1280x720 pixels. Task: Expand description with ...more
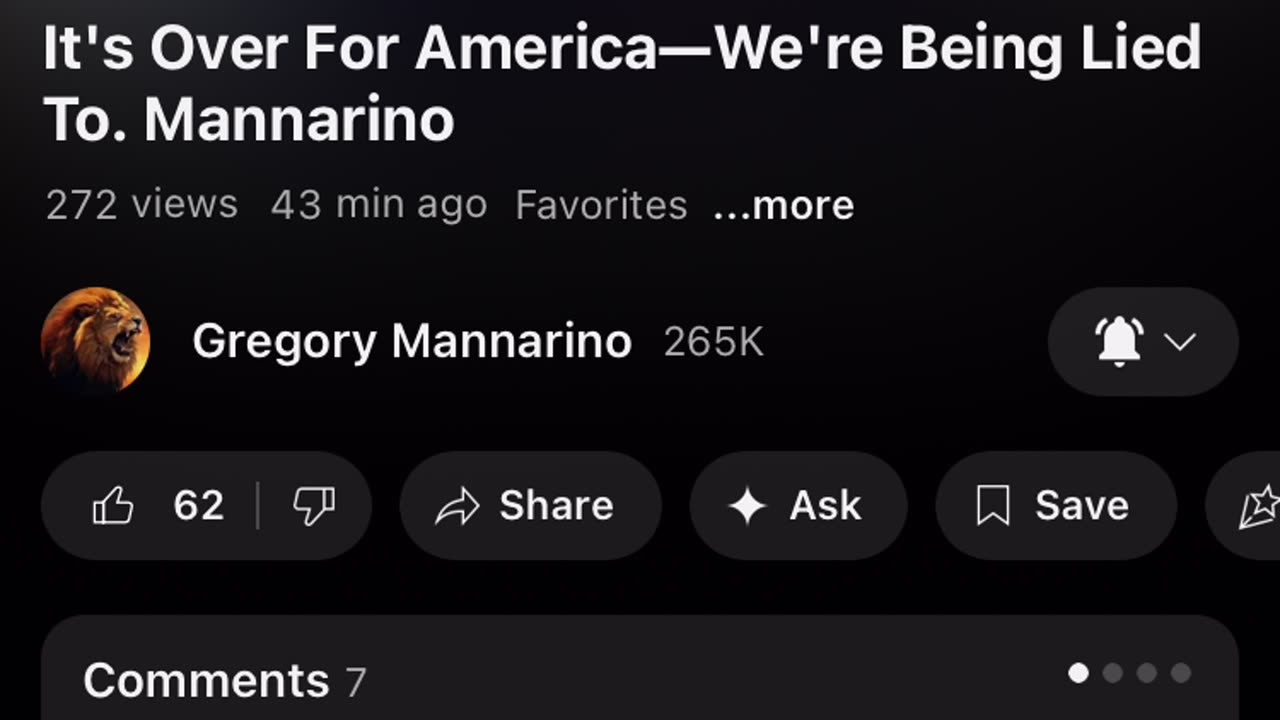pyautogui.click(x=783, y=205)
